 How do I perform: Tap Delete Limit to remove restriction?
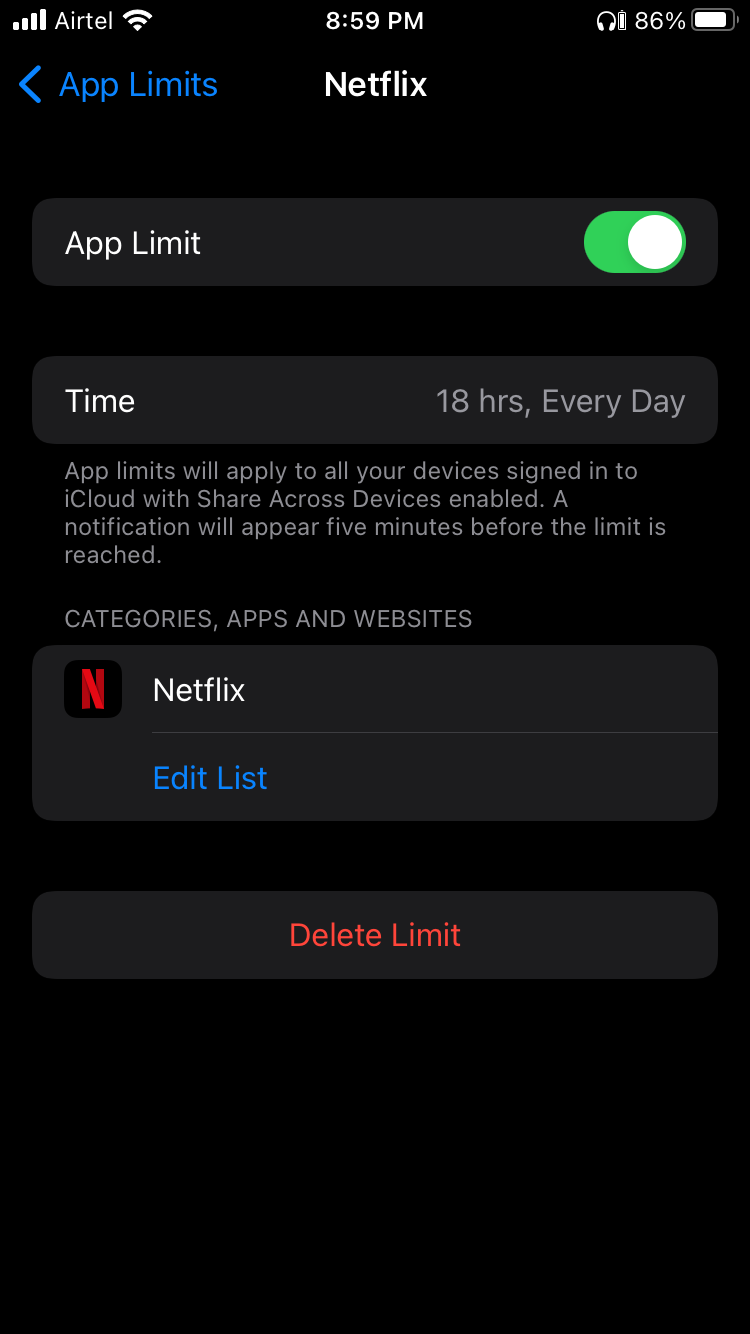click(375, 935)
